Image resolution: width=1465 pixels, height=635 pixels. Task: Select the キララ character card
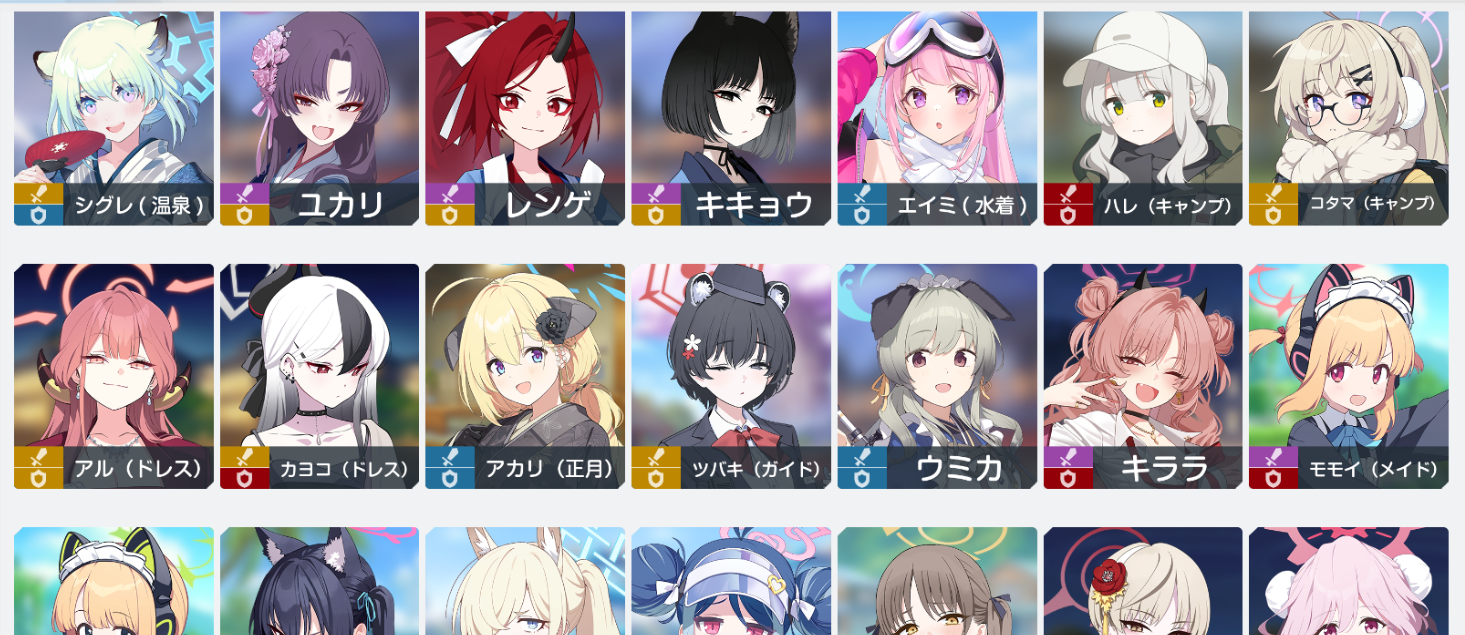1143,376
